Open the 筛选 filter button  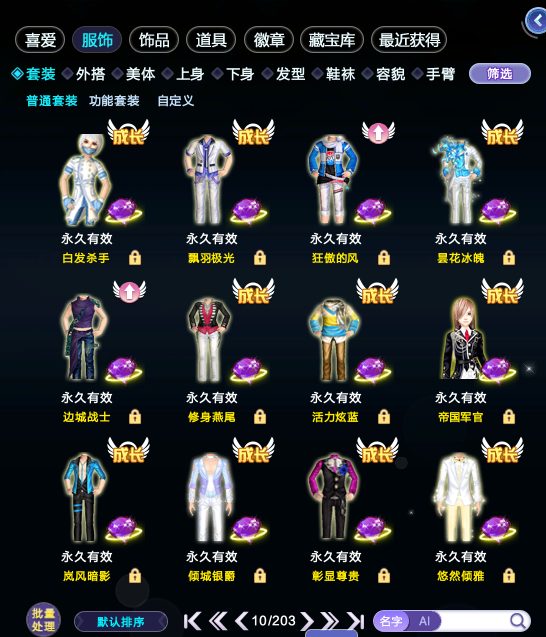[500, 74]
